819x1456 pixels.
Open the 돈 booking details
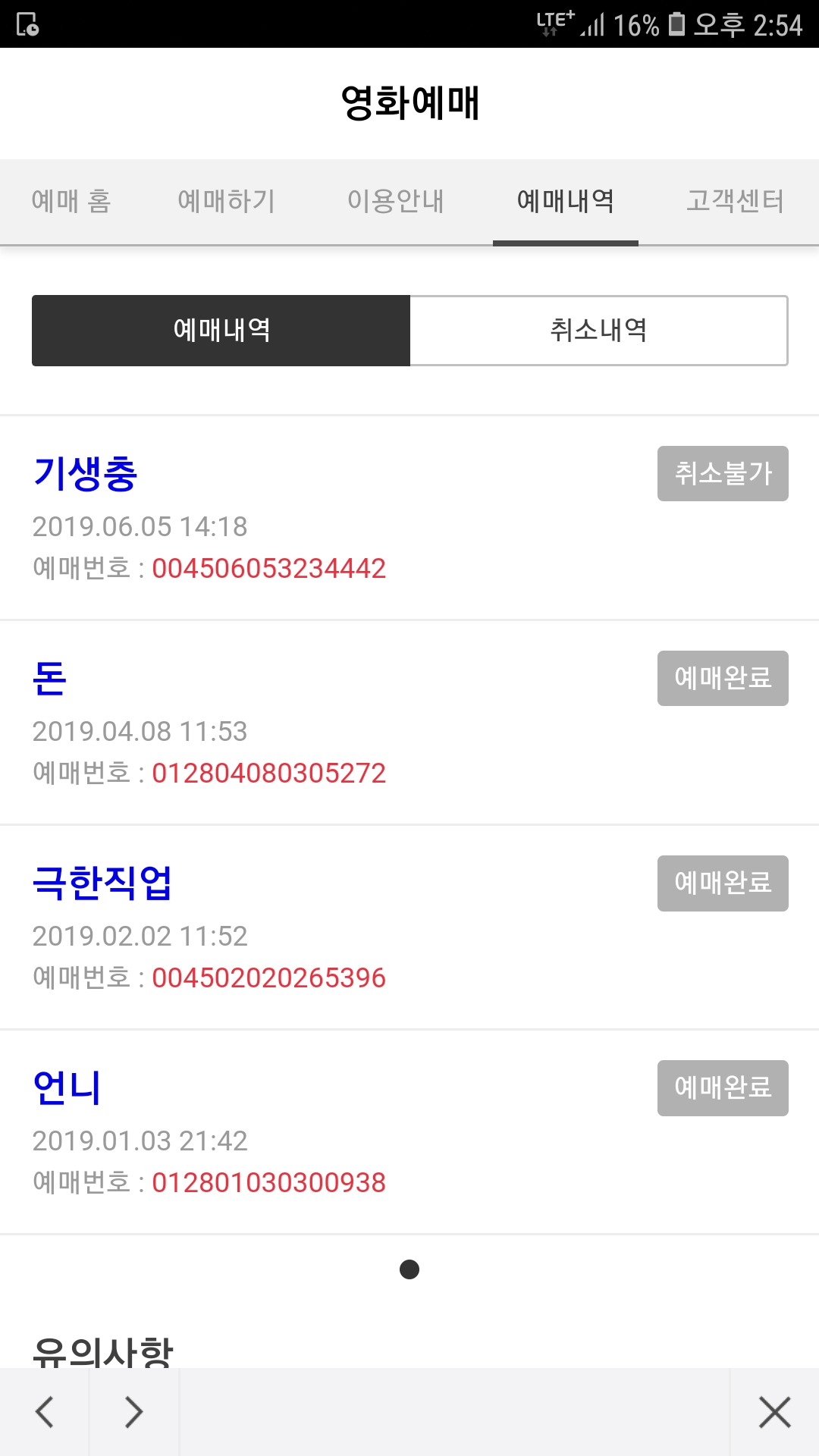tap(50, 679)
